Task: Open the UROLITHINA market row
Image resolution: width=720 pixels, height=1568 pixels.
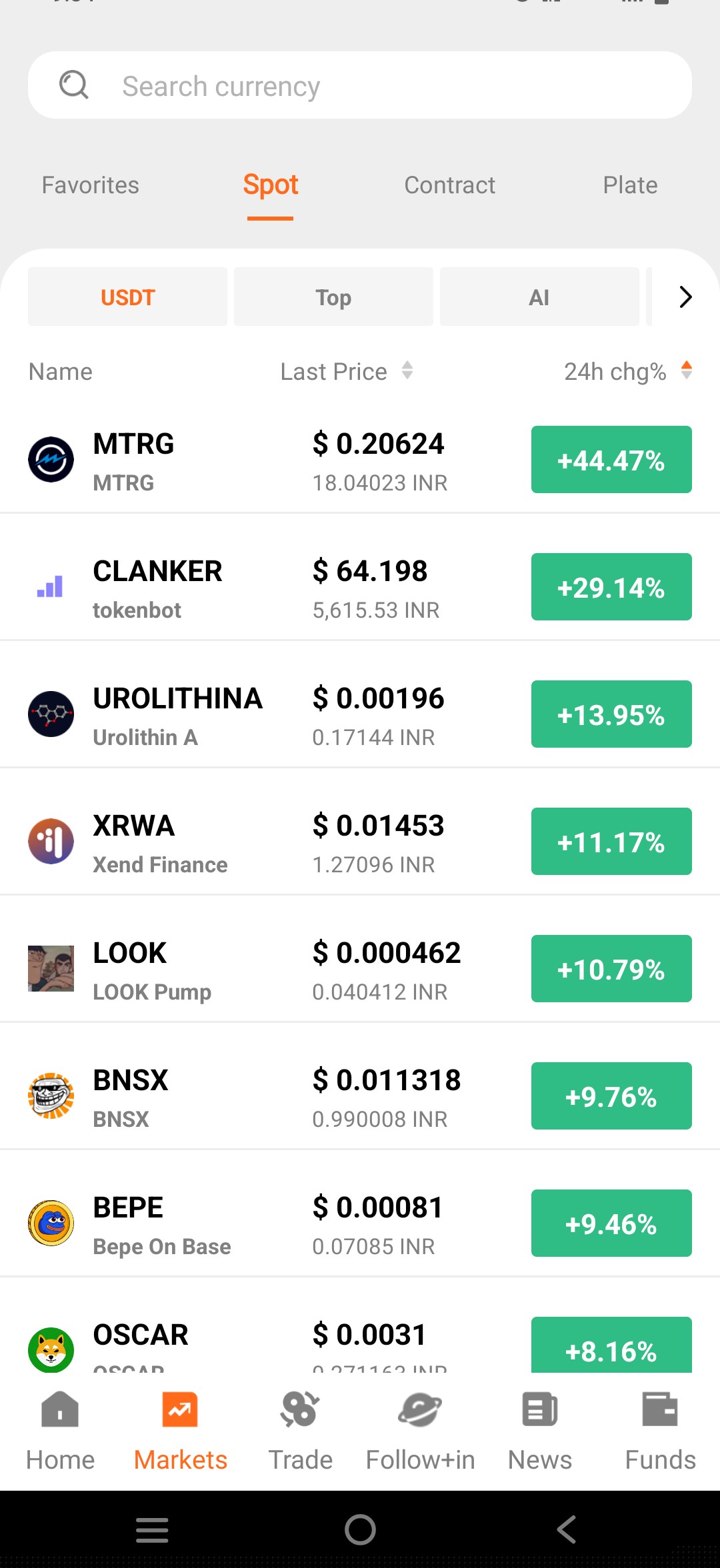Action: [360, 714]
